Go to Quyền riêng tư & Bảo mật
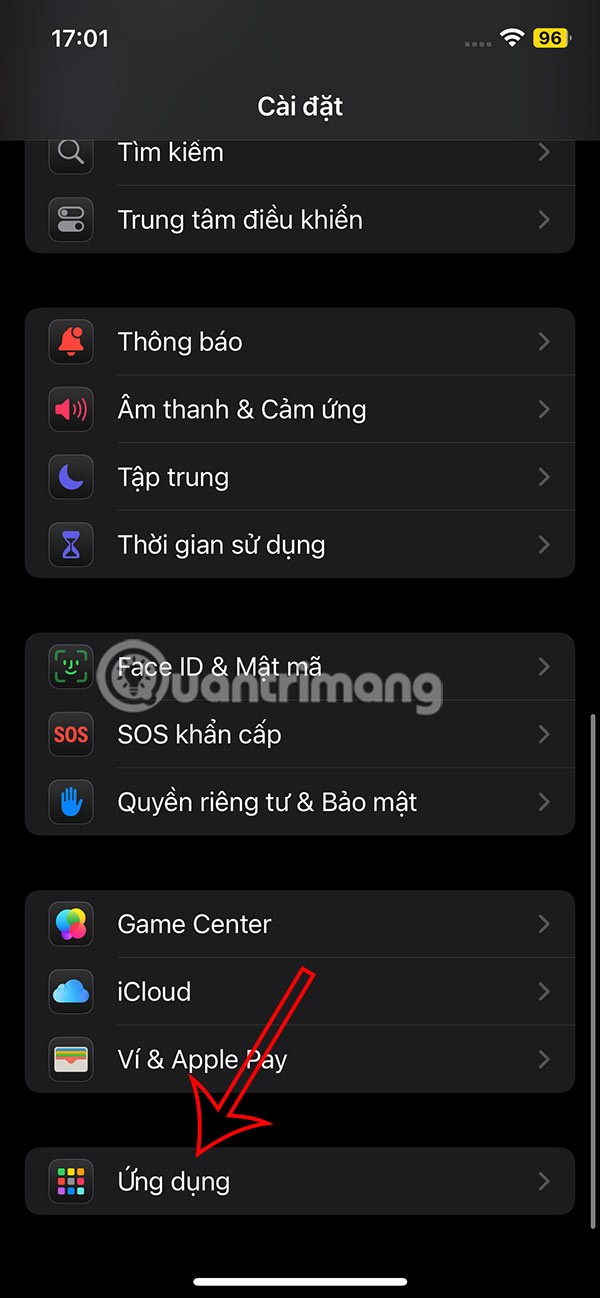This screenshot has height=1298, width=600. click(300, 802)
